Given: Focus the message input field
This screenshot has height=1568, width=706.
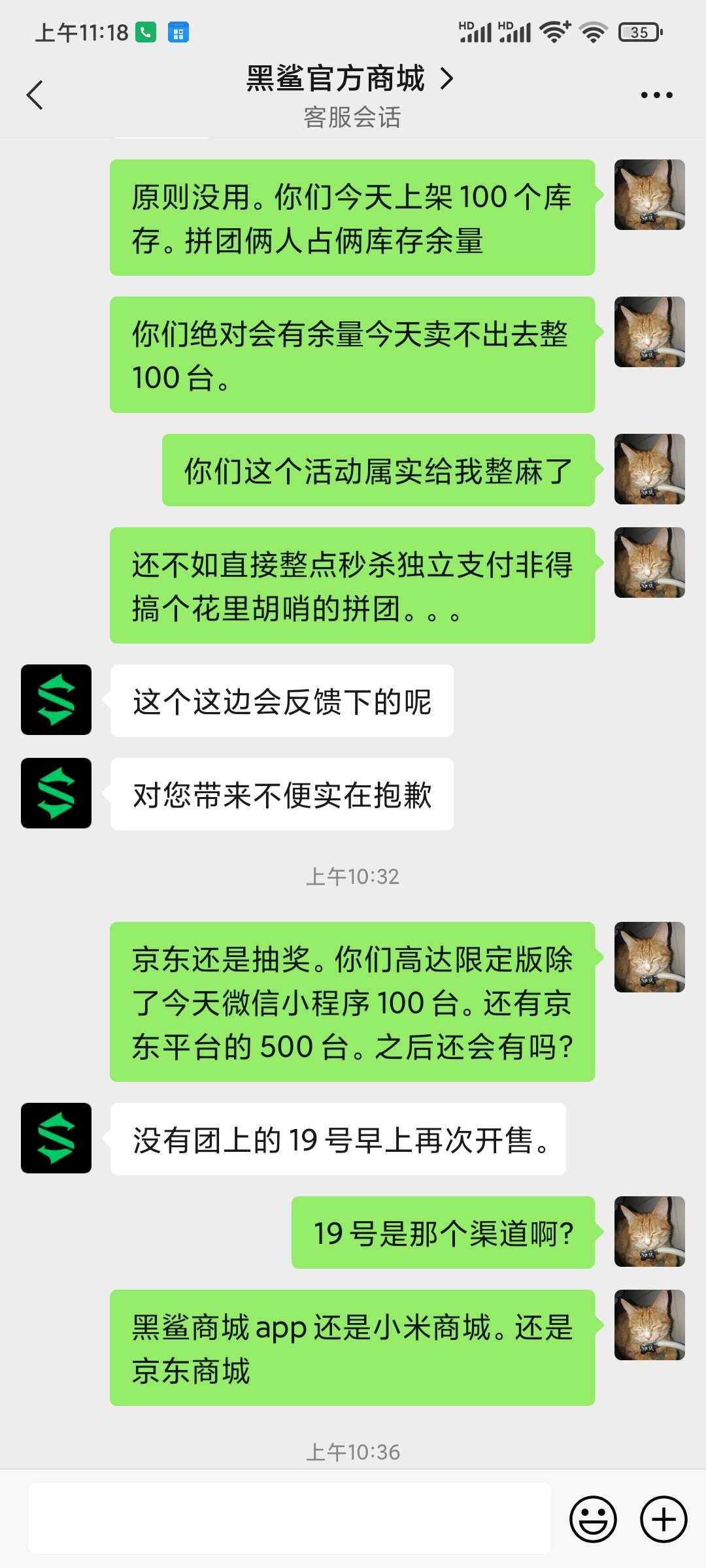Looking at the screenshot, I should pyautogui.click(x=290, y=1518).
